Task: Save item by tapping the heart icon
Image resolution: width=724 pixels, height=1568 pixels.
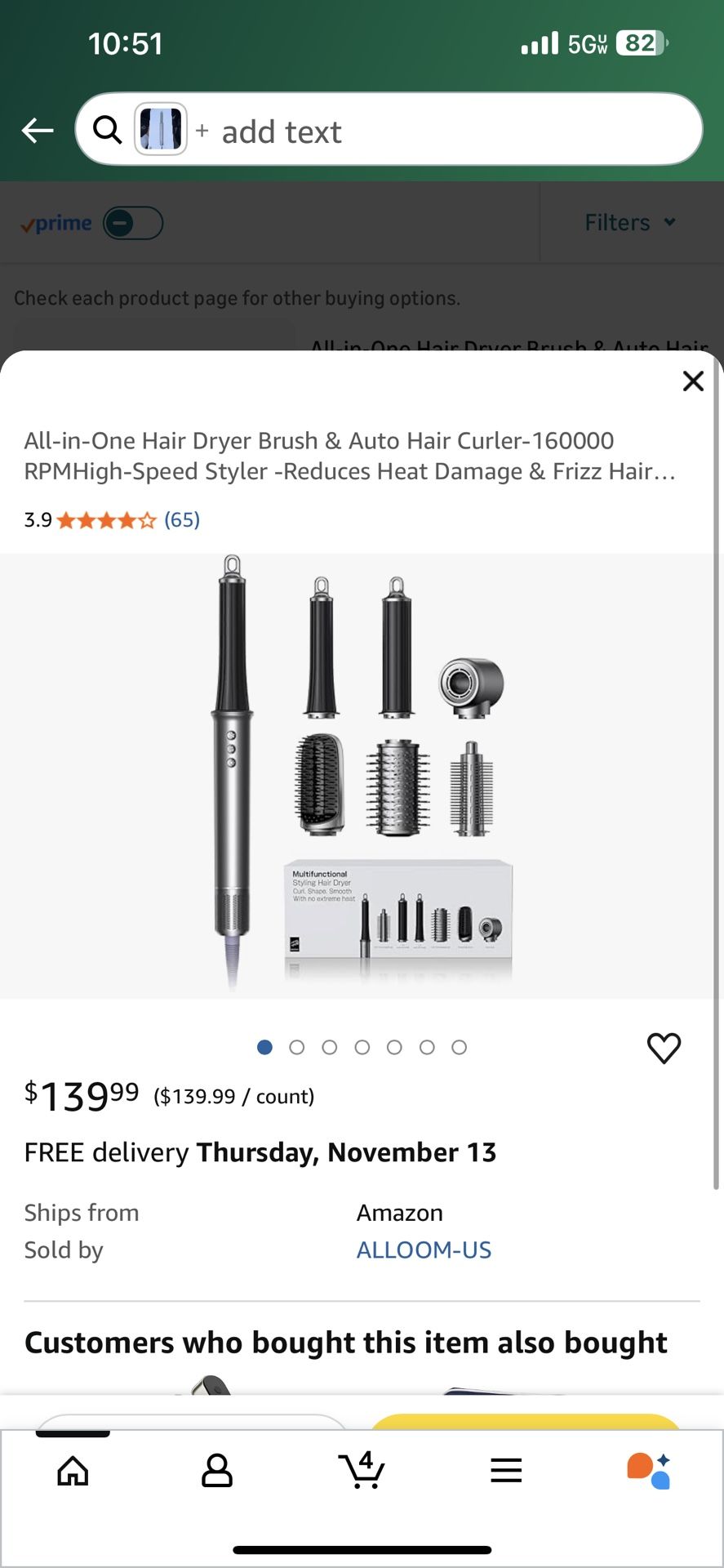Action: pos(664,1048)
